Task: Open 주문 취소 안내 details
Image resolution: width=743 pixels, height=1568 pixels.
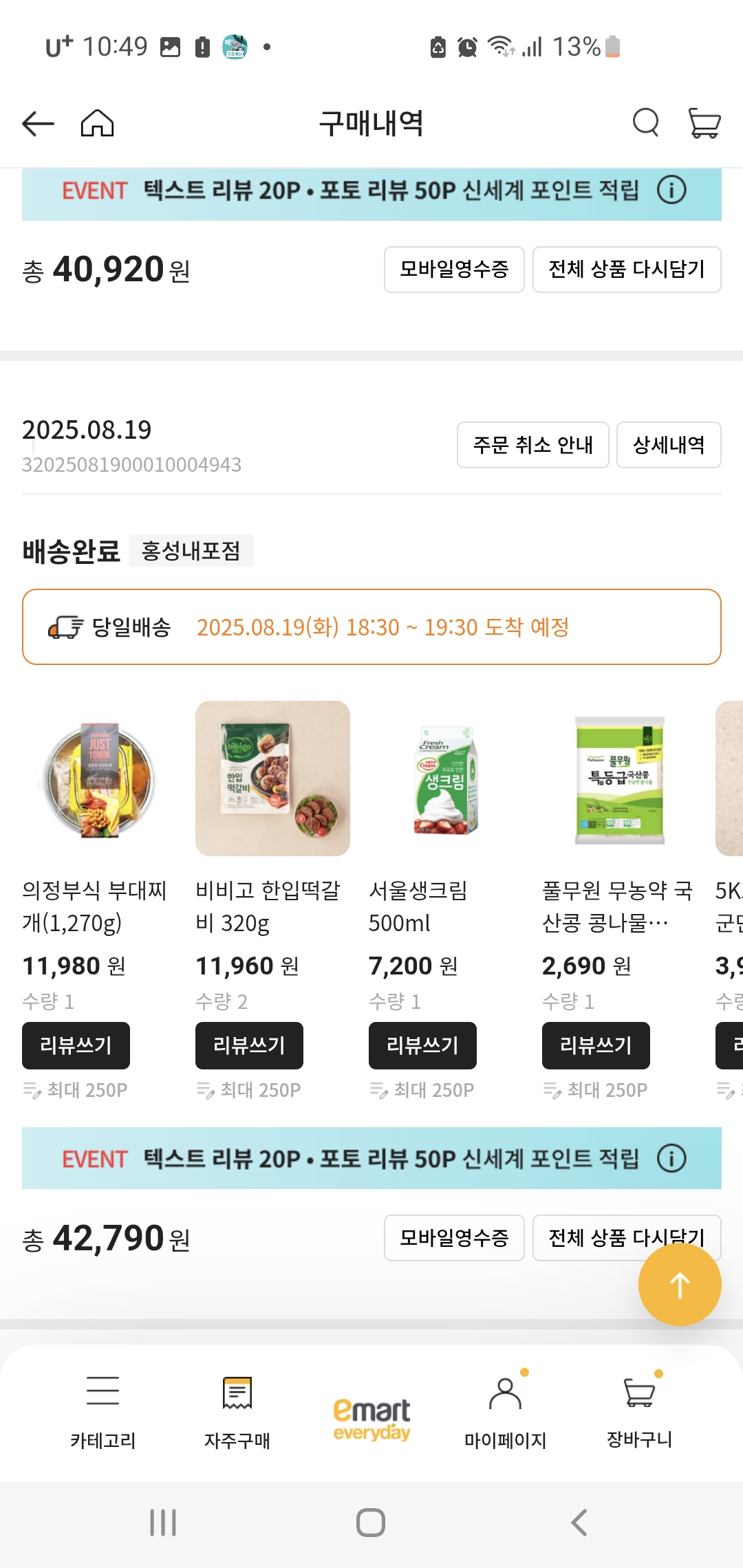Action: point(533,446)
